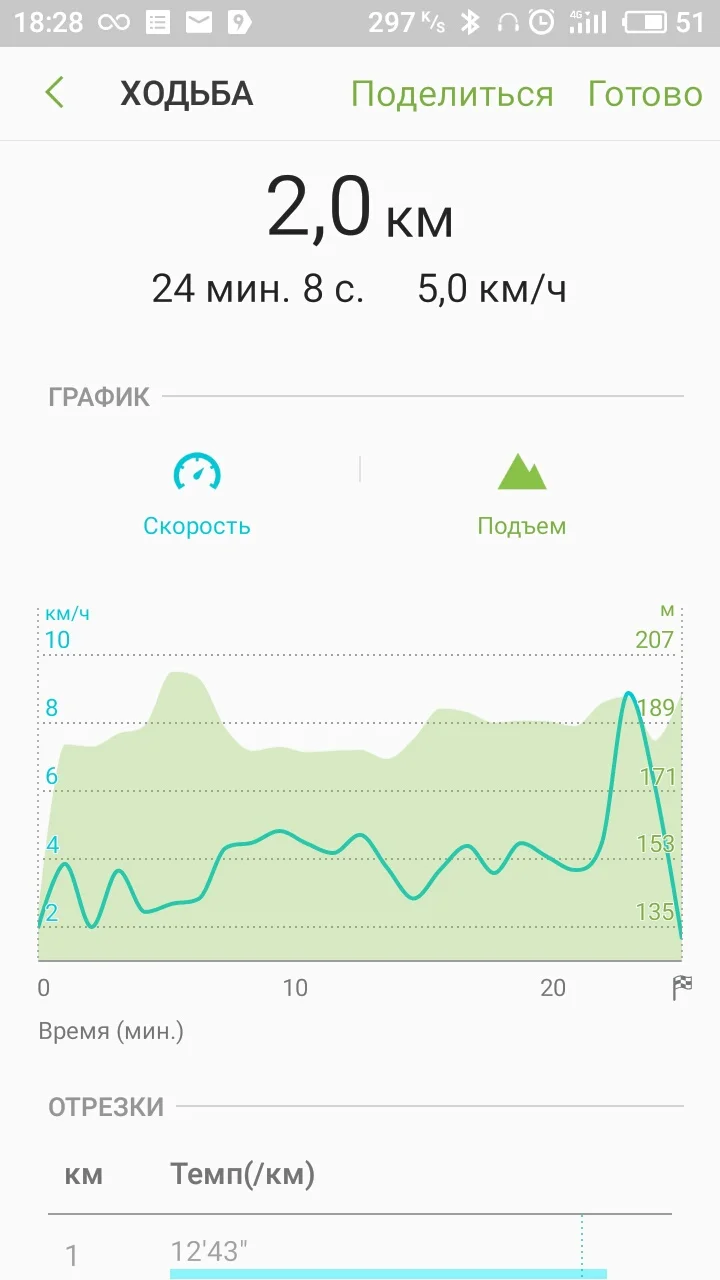The width and height of the screenshot is (720, 1280).
Task: Go back using the green arrow
Action: pyautogui.click(x=55, y=93)
